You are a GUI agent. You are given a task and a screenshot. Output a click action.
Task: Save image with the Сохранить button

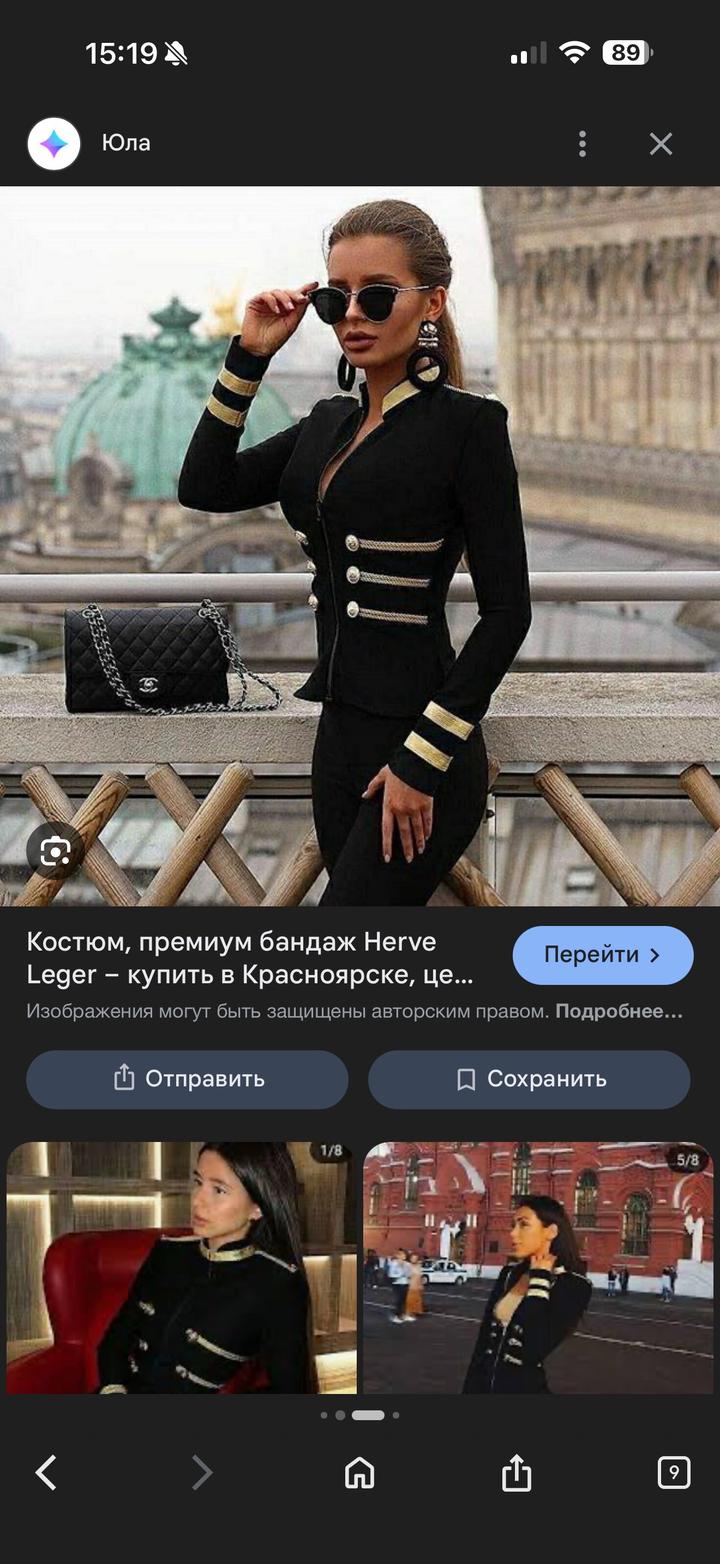529,1079
